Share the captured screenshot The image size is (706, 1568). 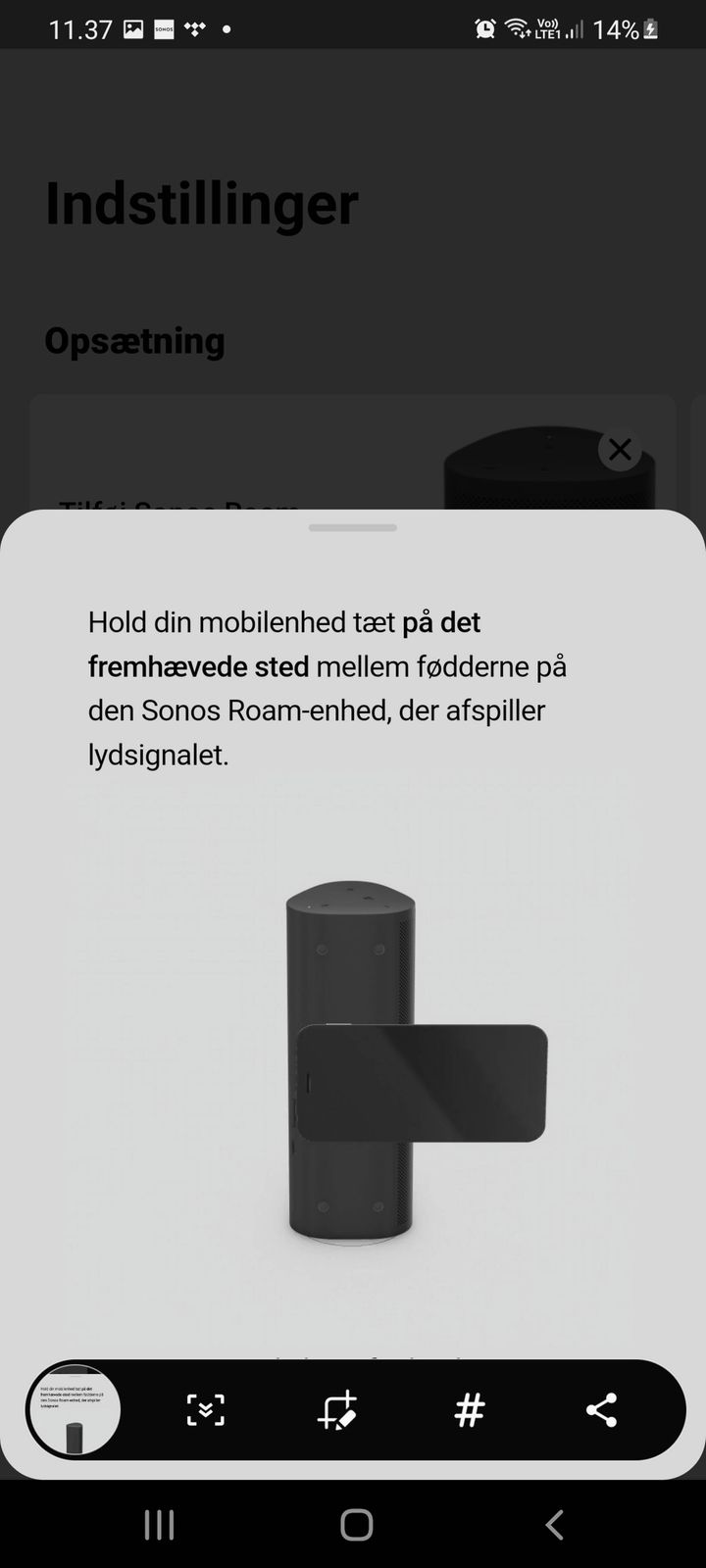[601, 1410]
